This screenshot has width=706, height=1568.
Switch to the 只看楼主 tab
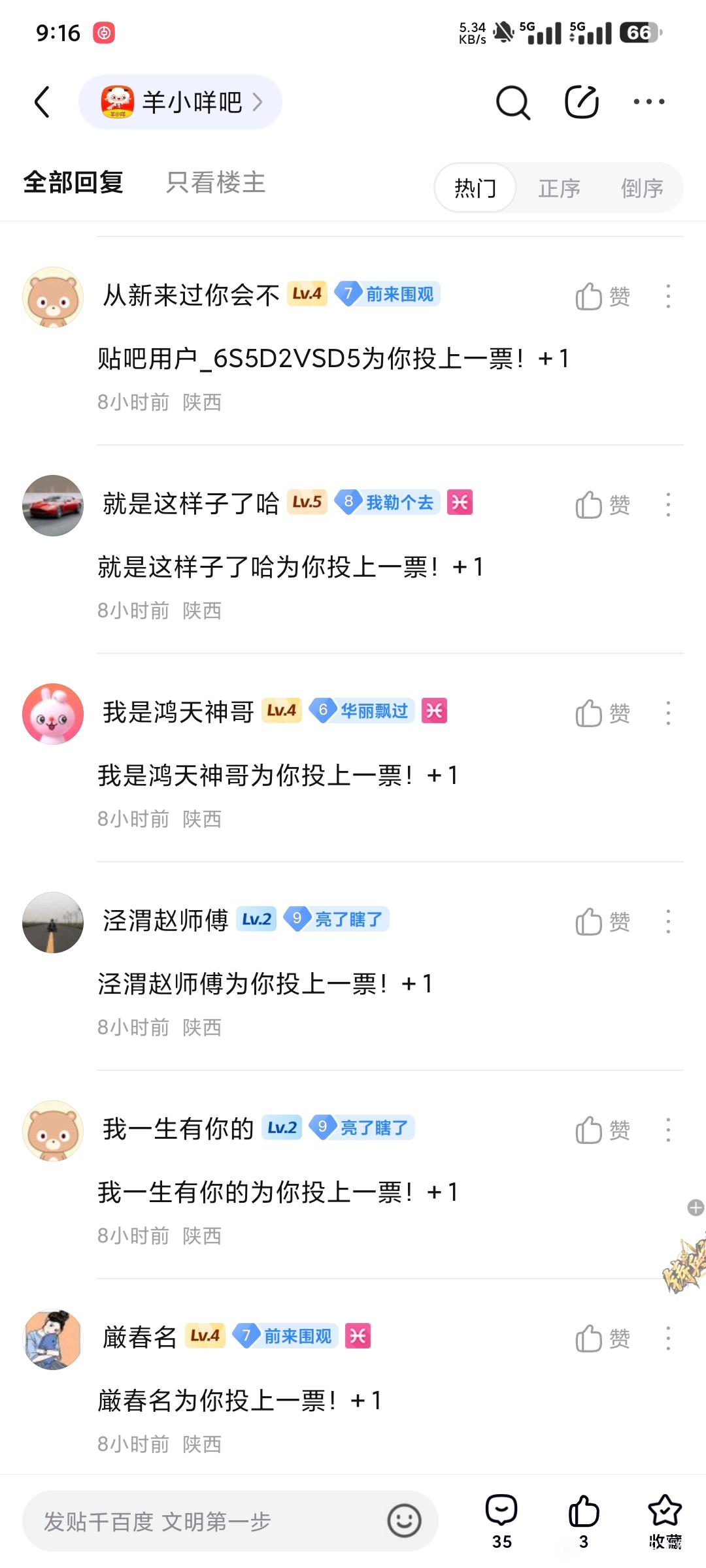click(215, 183)
